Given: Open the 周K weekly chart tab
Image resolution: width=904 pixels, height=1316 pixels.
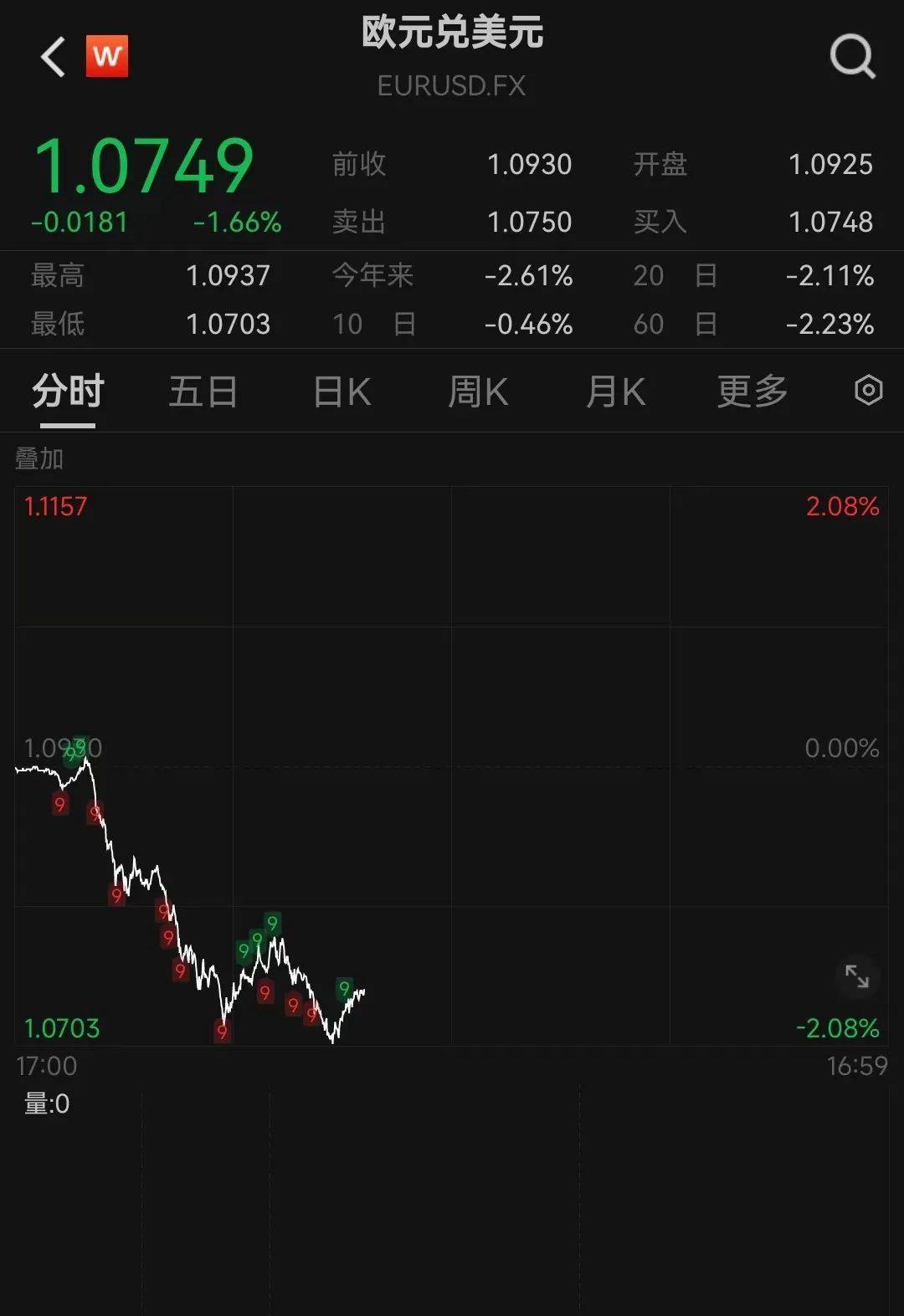Looking at the screenshot, I should coord(477,391).
